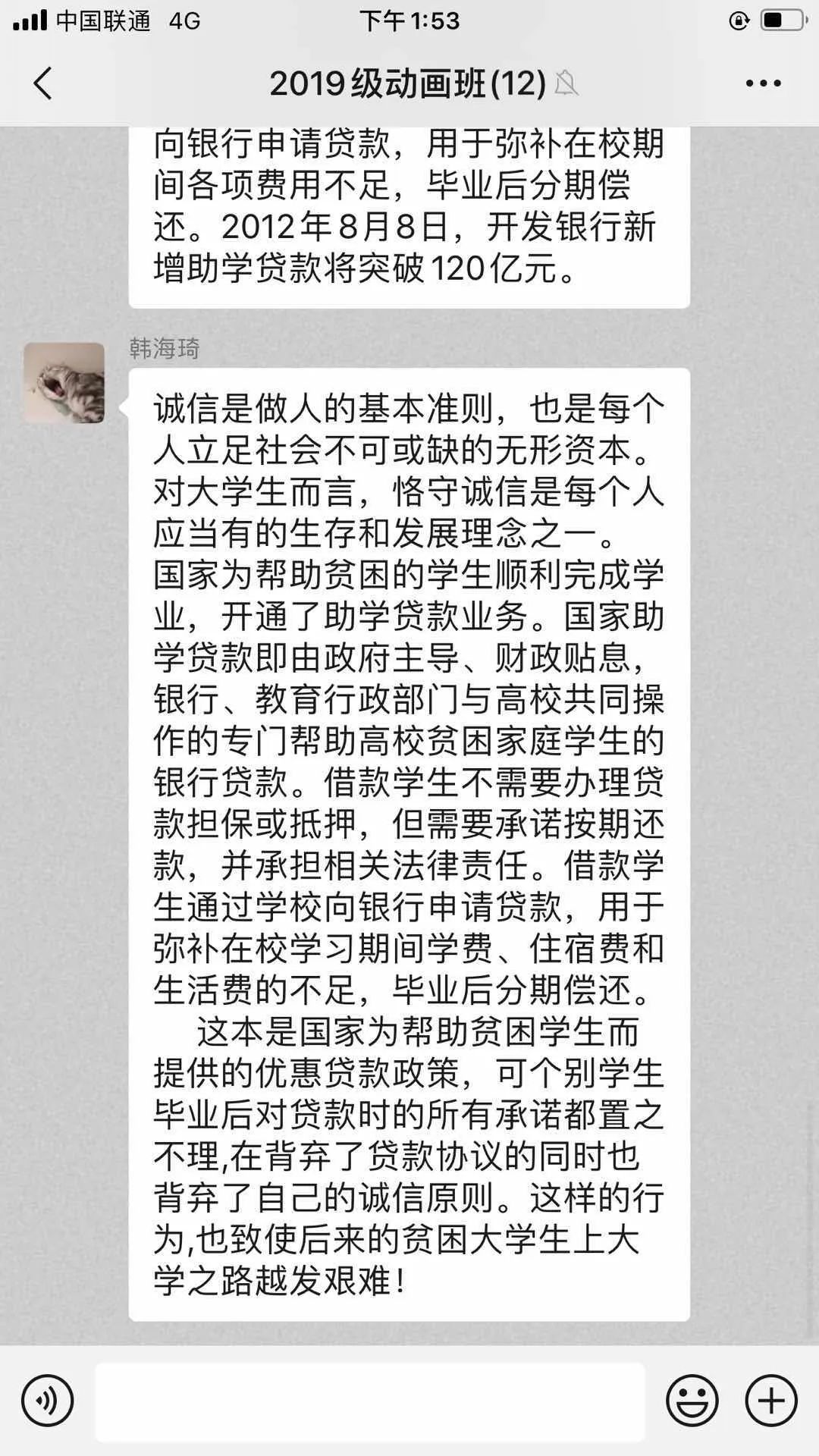Focus the message text field
Image resolution: width=819 pixels, height=1456 pixels.
(x=370, y=1401)
